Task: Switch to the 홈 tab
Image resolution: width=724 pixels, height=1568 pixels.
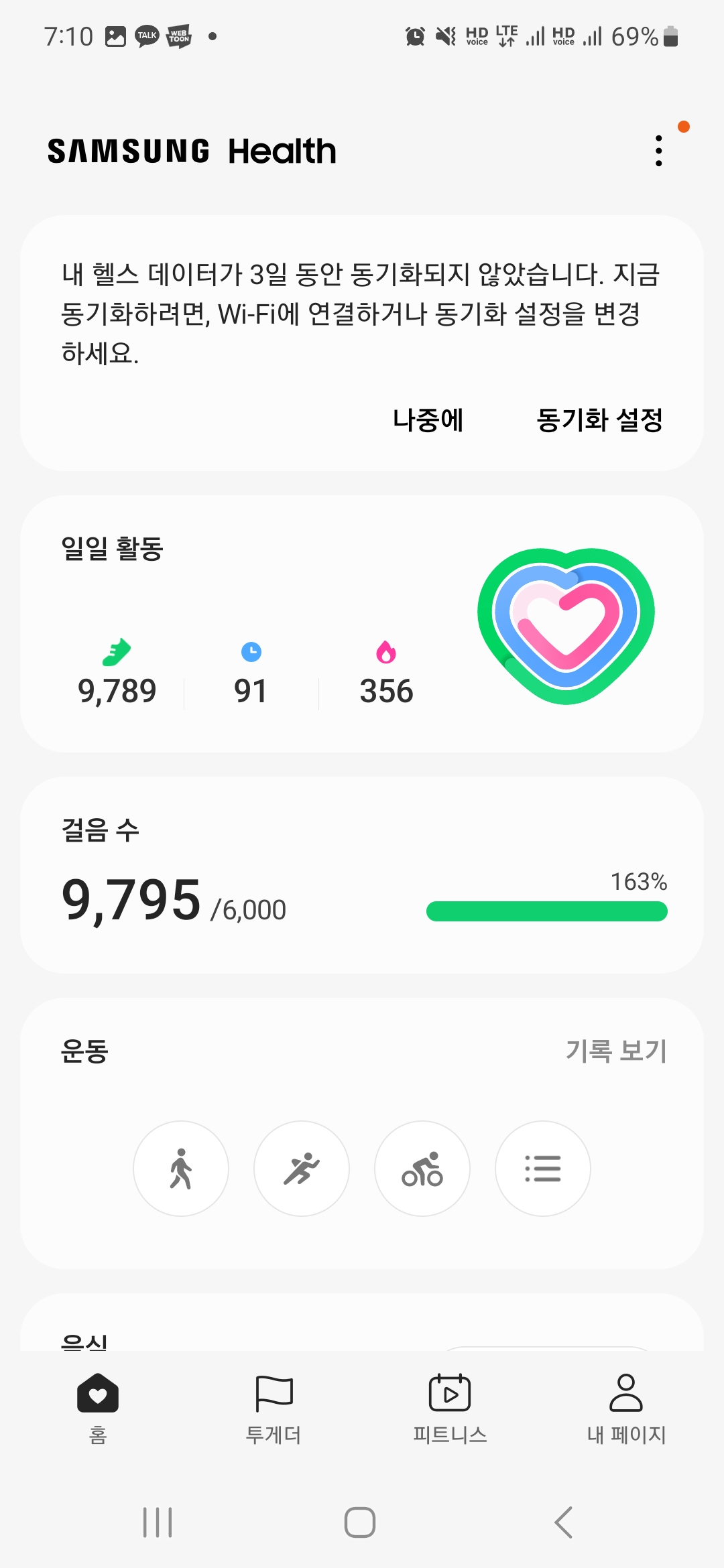Action: (x=98, y=1407)
